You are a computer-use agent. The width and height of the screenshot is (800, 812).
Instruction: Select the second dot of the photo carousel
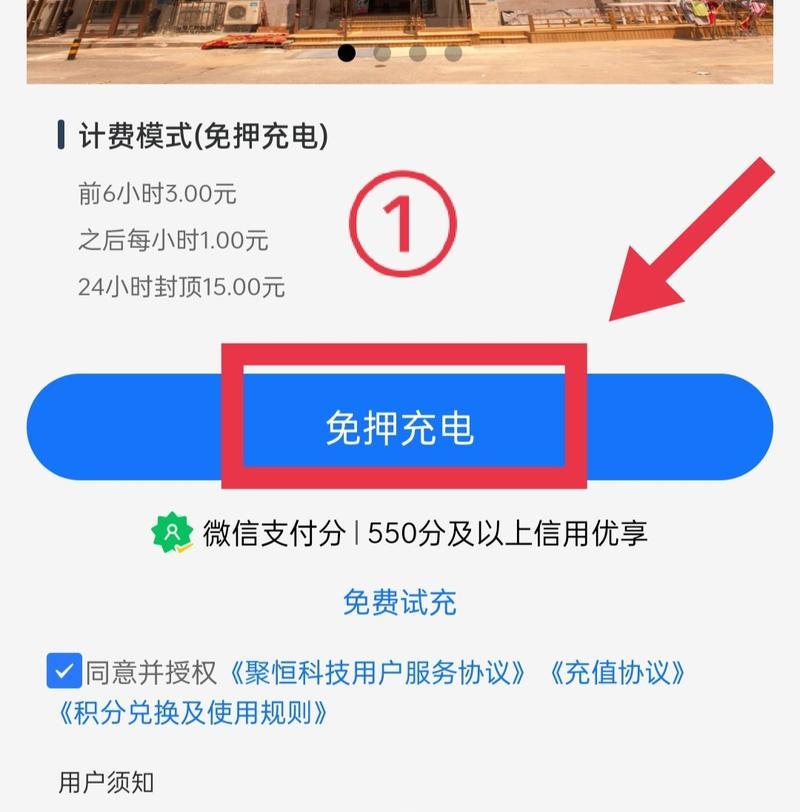point(382,53)
